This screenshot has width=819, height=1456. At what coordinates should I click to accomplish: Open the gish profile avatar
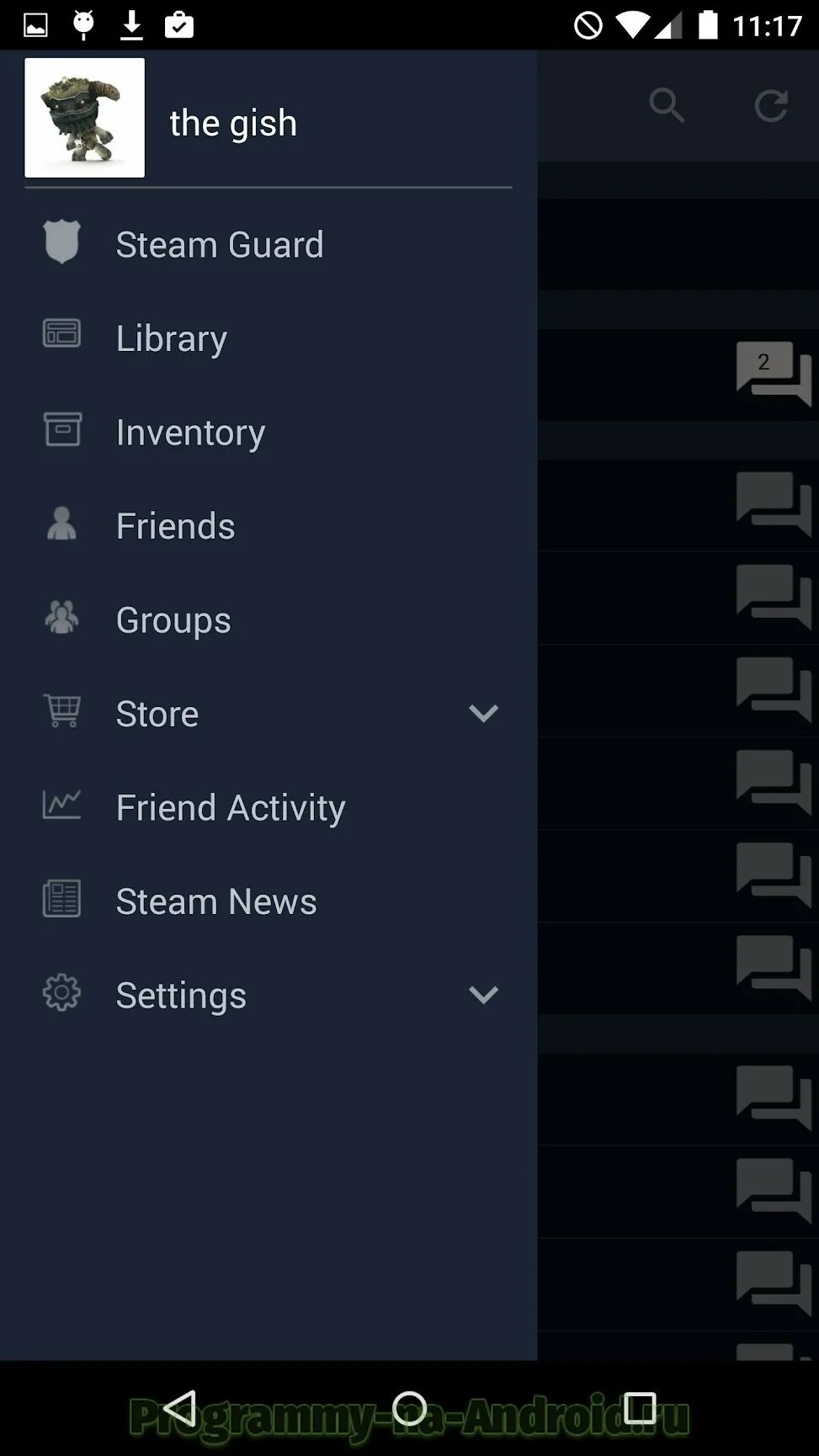tap(85, 118)
